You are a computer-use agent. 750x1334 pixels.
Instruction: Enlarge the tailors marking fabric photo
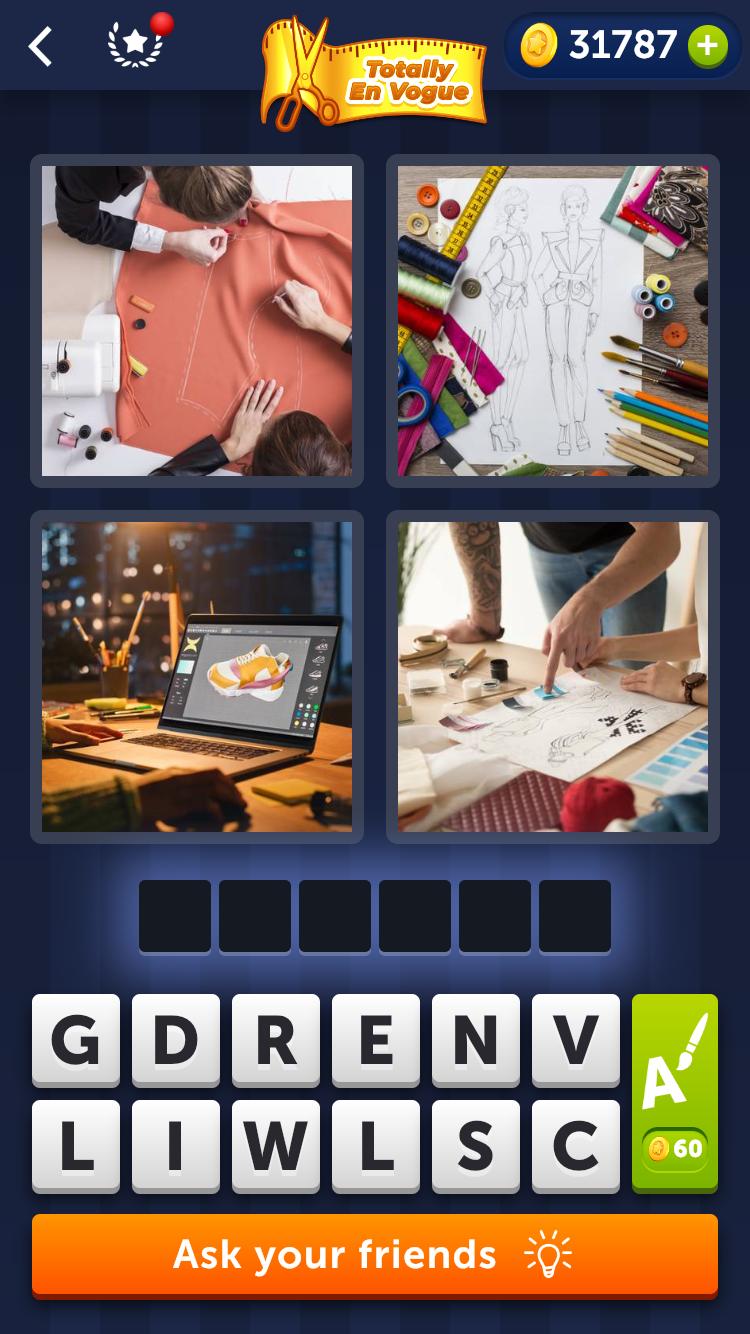click(197, 321)
